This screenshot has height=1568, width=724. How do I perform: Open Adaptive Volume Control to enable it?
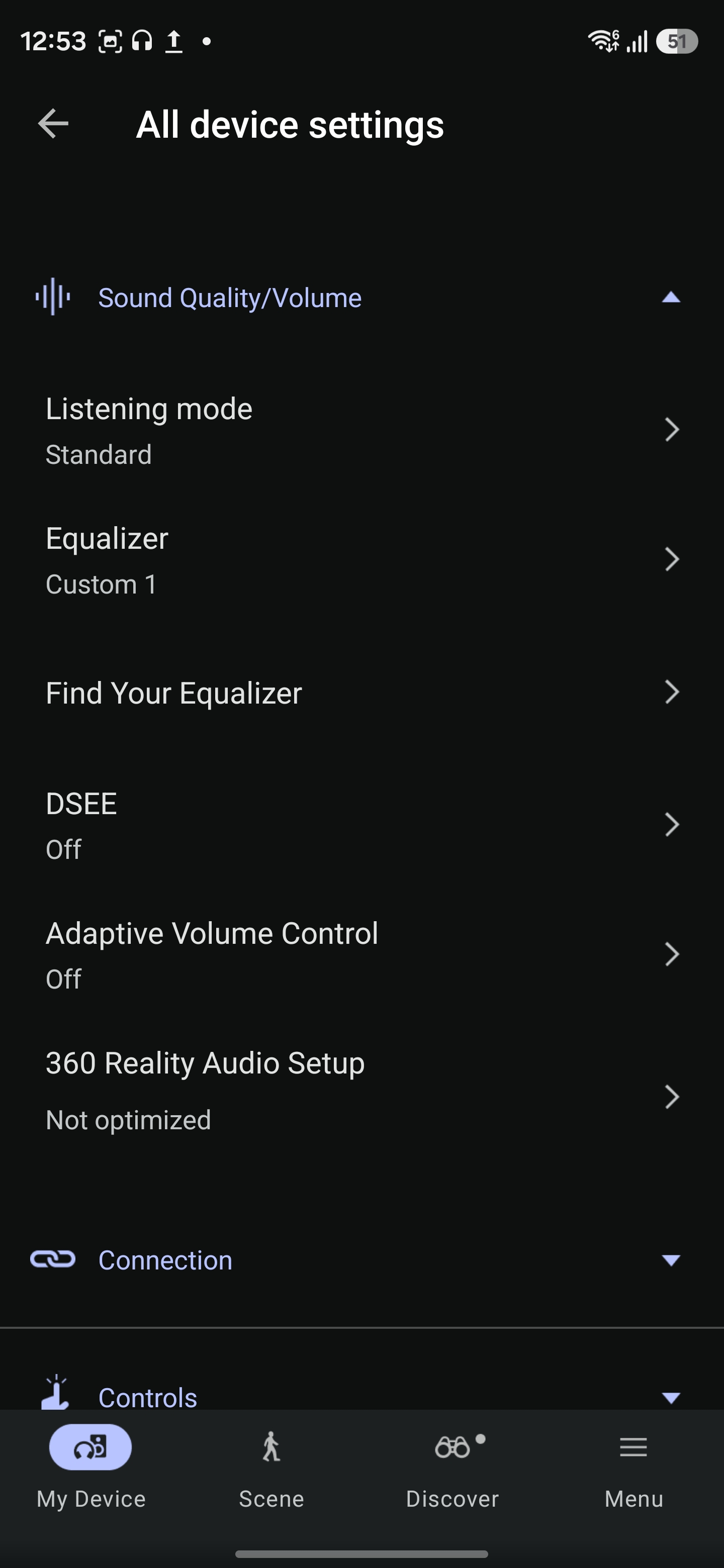361,954
